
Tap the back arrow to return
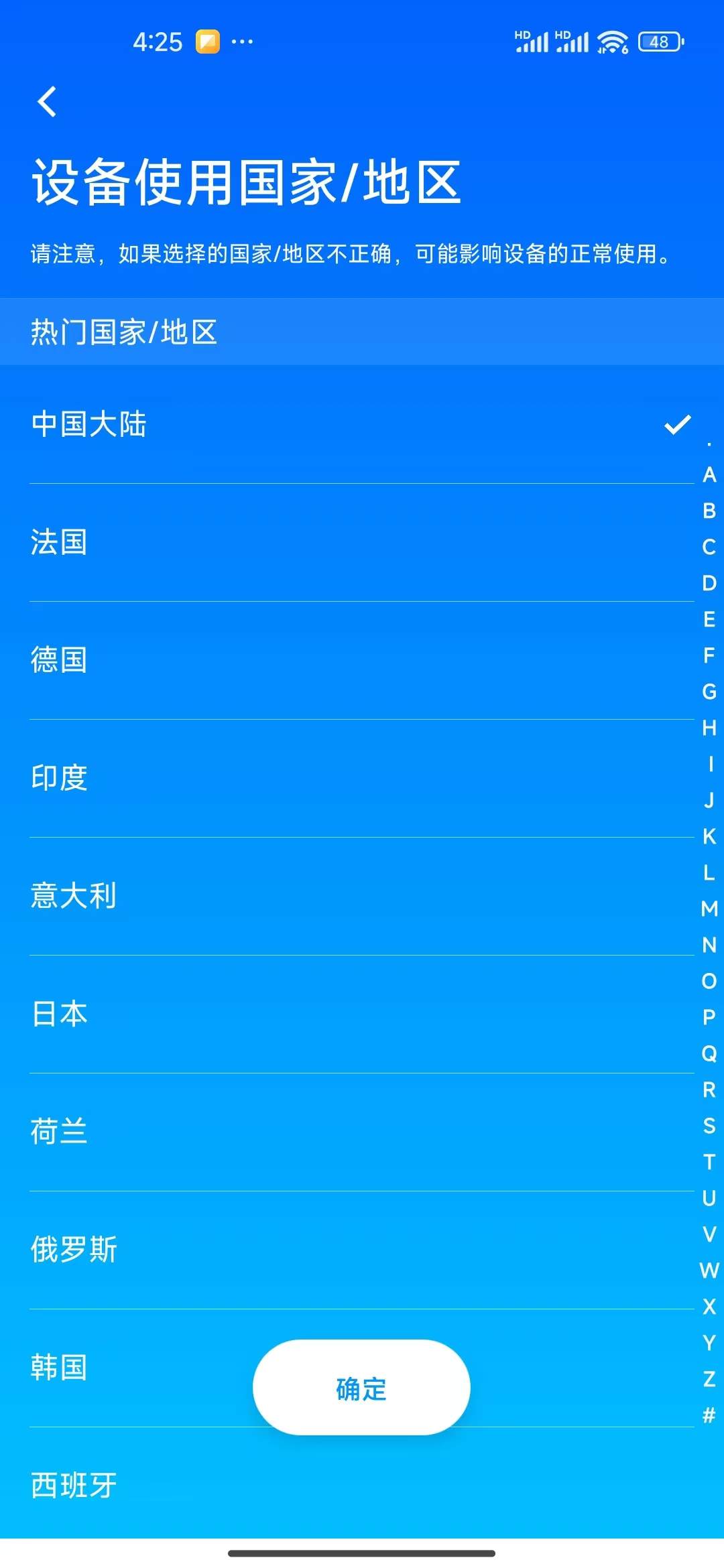coord(46,102)
